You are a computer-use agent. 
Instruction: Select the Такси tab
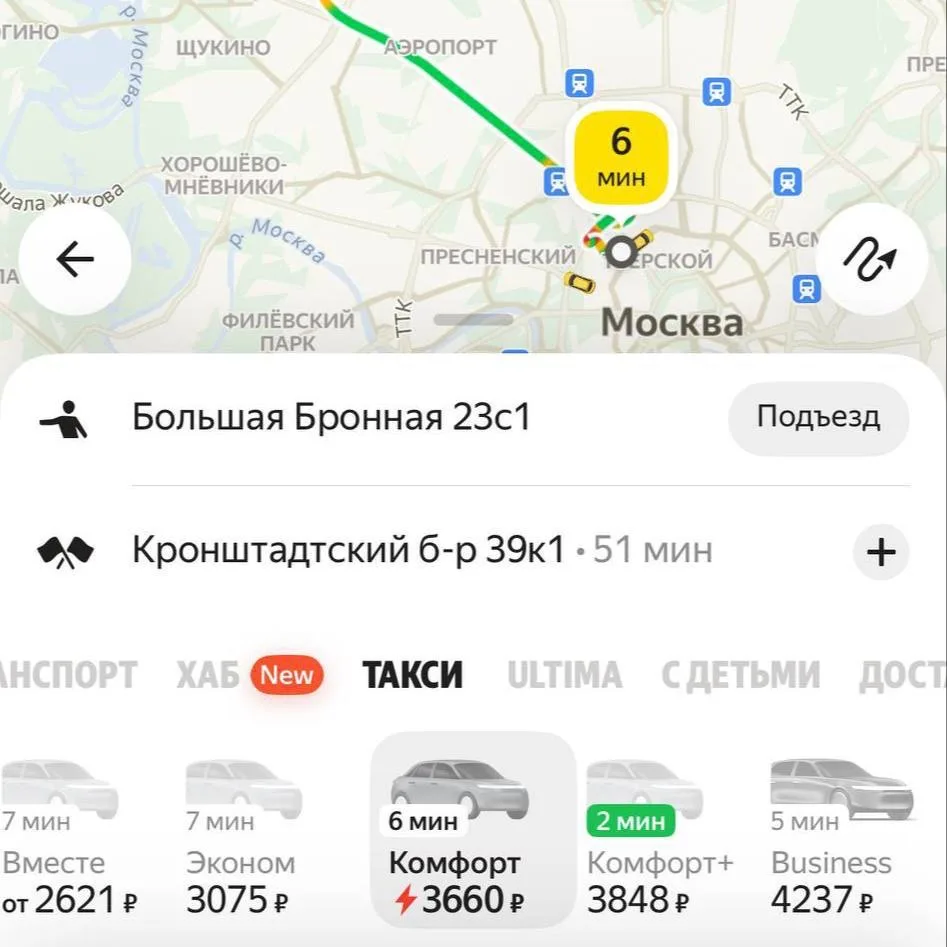[x=412, y=675]
